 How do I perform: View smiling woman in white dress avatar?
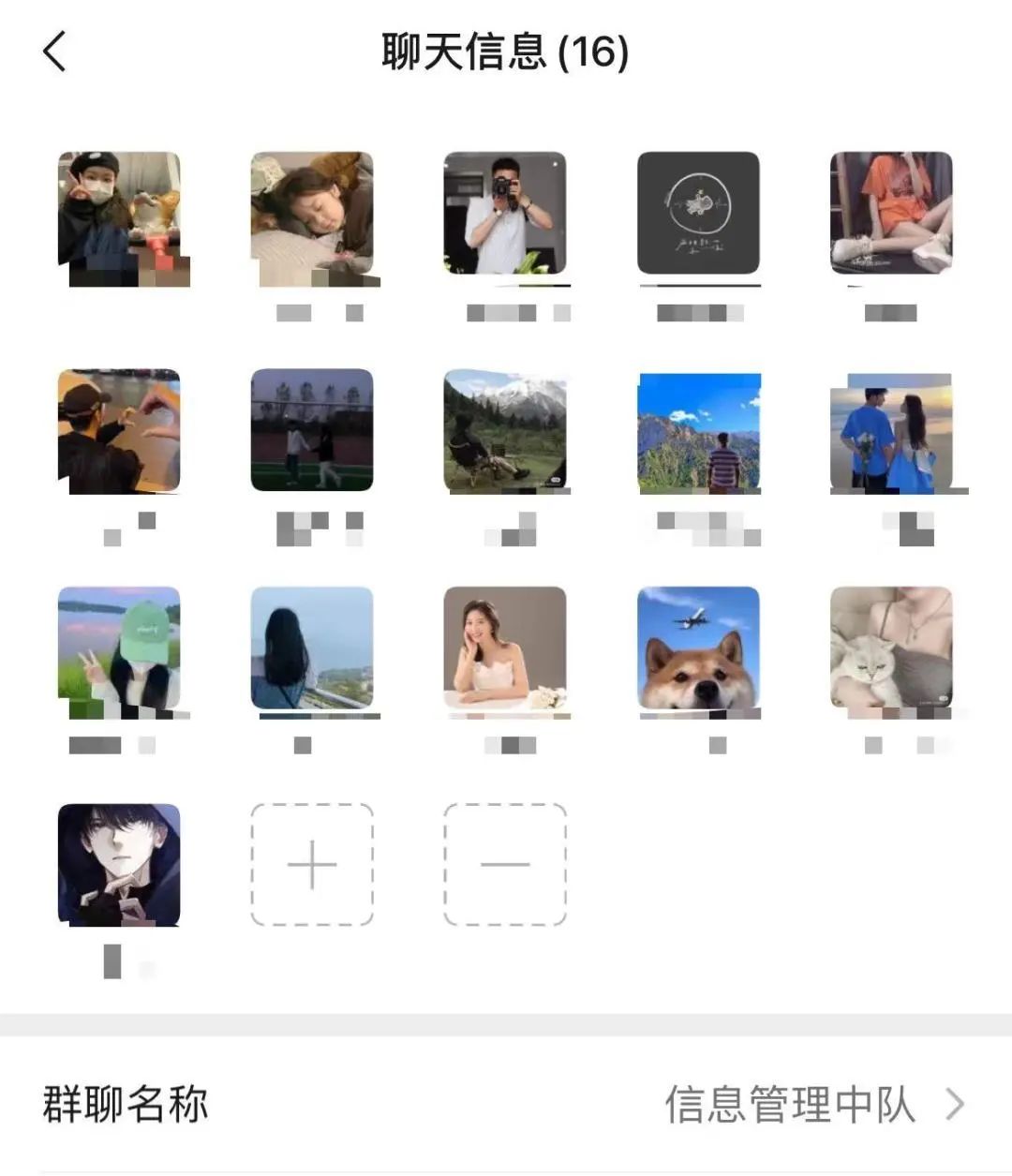[x=505, y=648]
